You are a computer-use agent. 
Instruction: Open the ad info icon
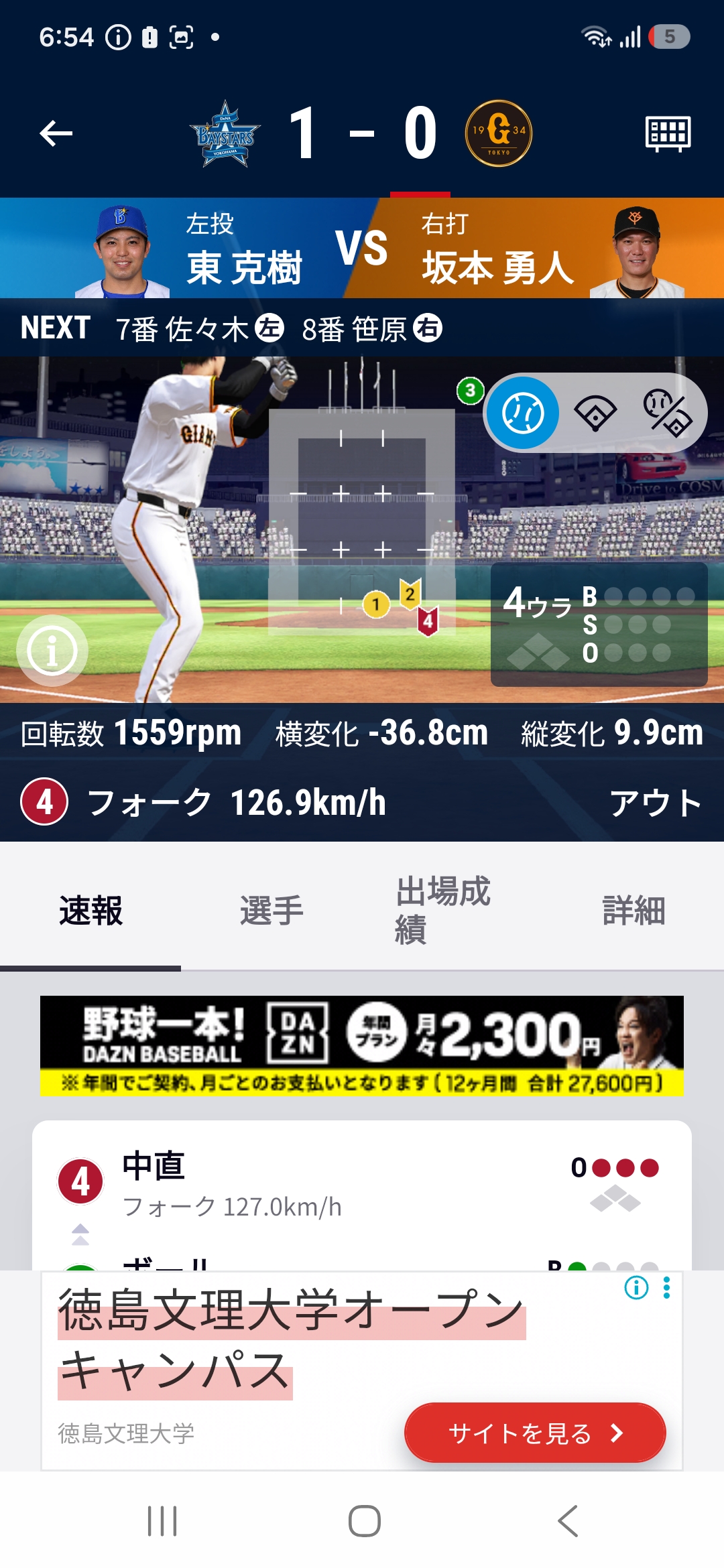coord(636,1287)
